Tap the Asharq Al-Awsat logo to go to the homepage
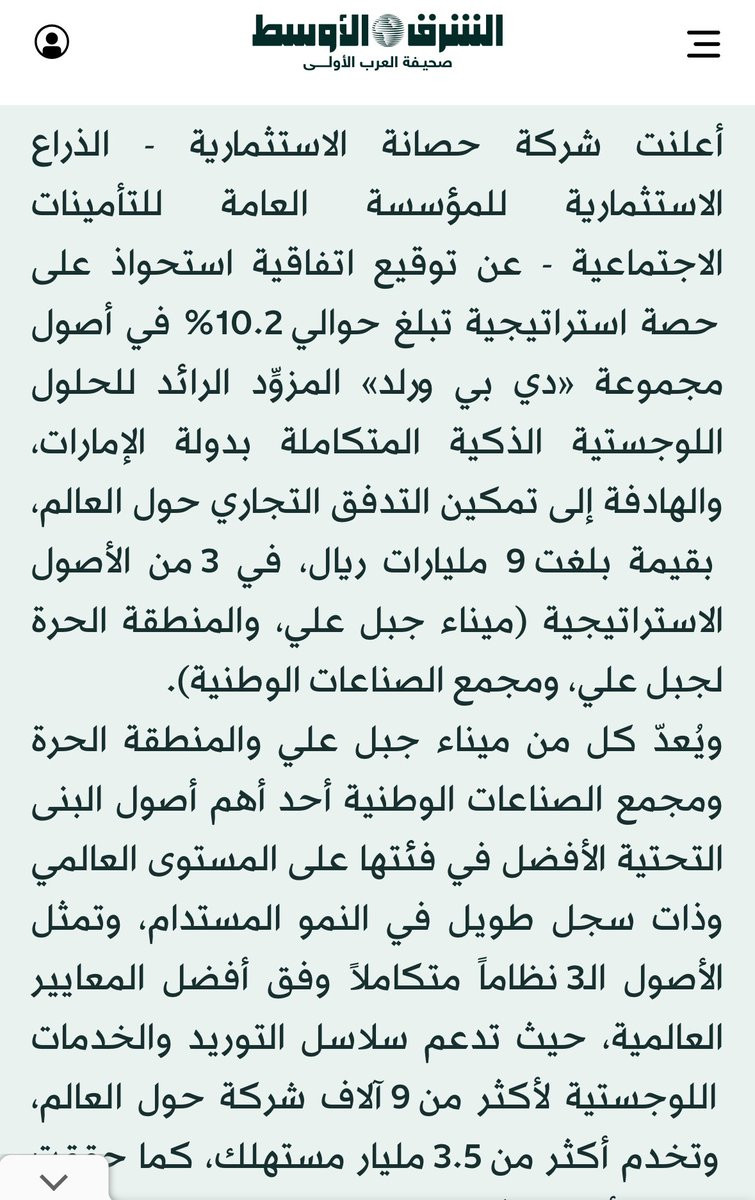This screenshot has width=755, height=1200. 377,42
